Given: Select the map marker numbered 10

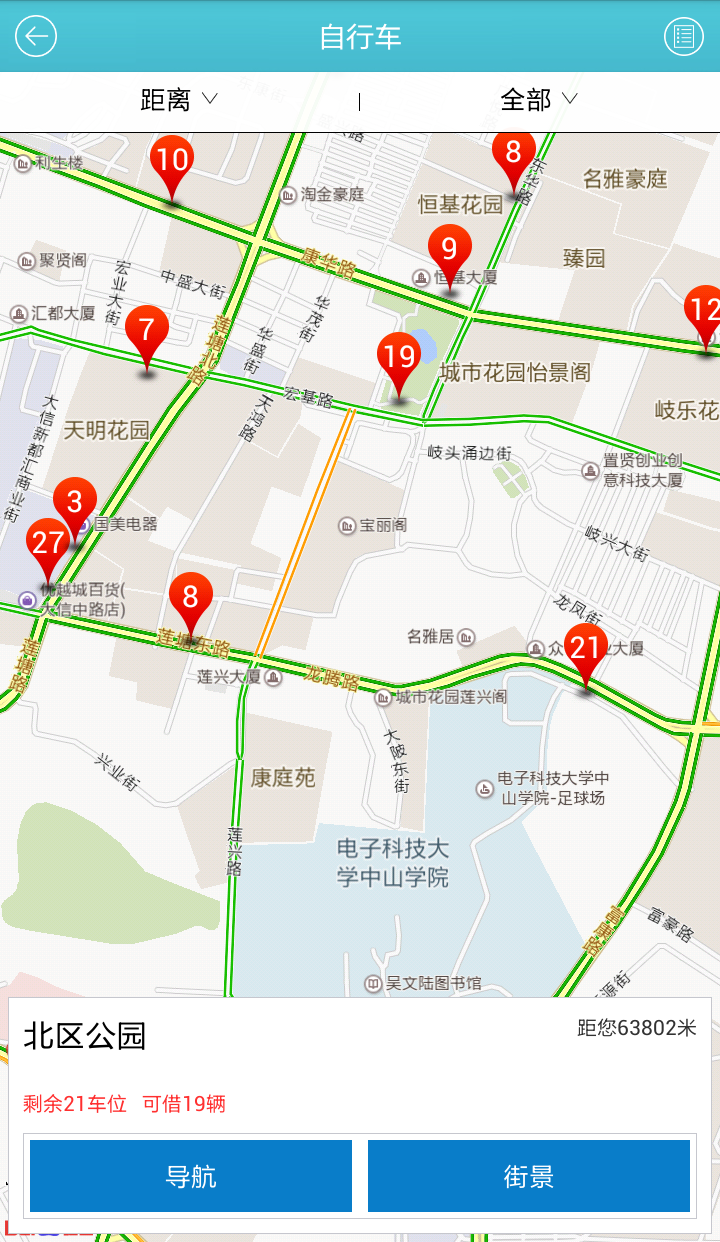Looking at the screenshot, I should [x=172, y=168].
